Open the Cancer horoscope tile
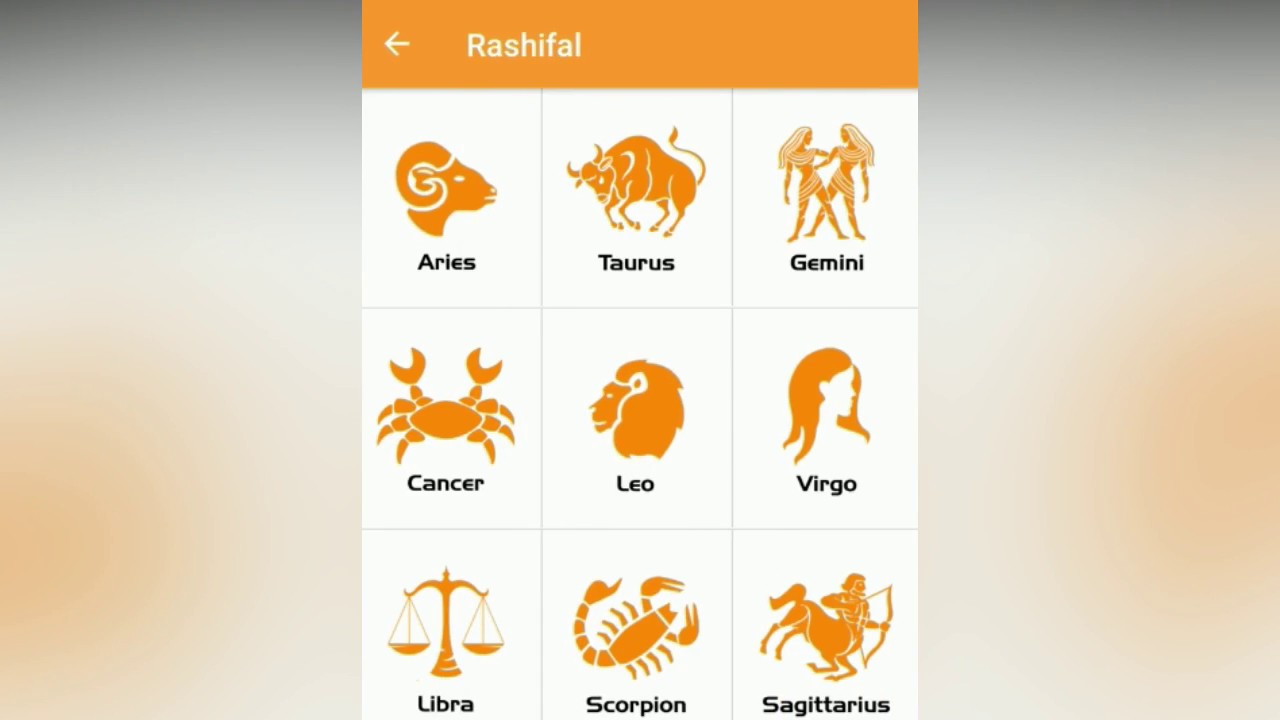The height and width of the screenshot is (720, 1280). point(446,420)
